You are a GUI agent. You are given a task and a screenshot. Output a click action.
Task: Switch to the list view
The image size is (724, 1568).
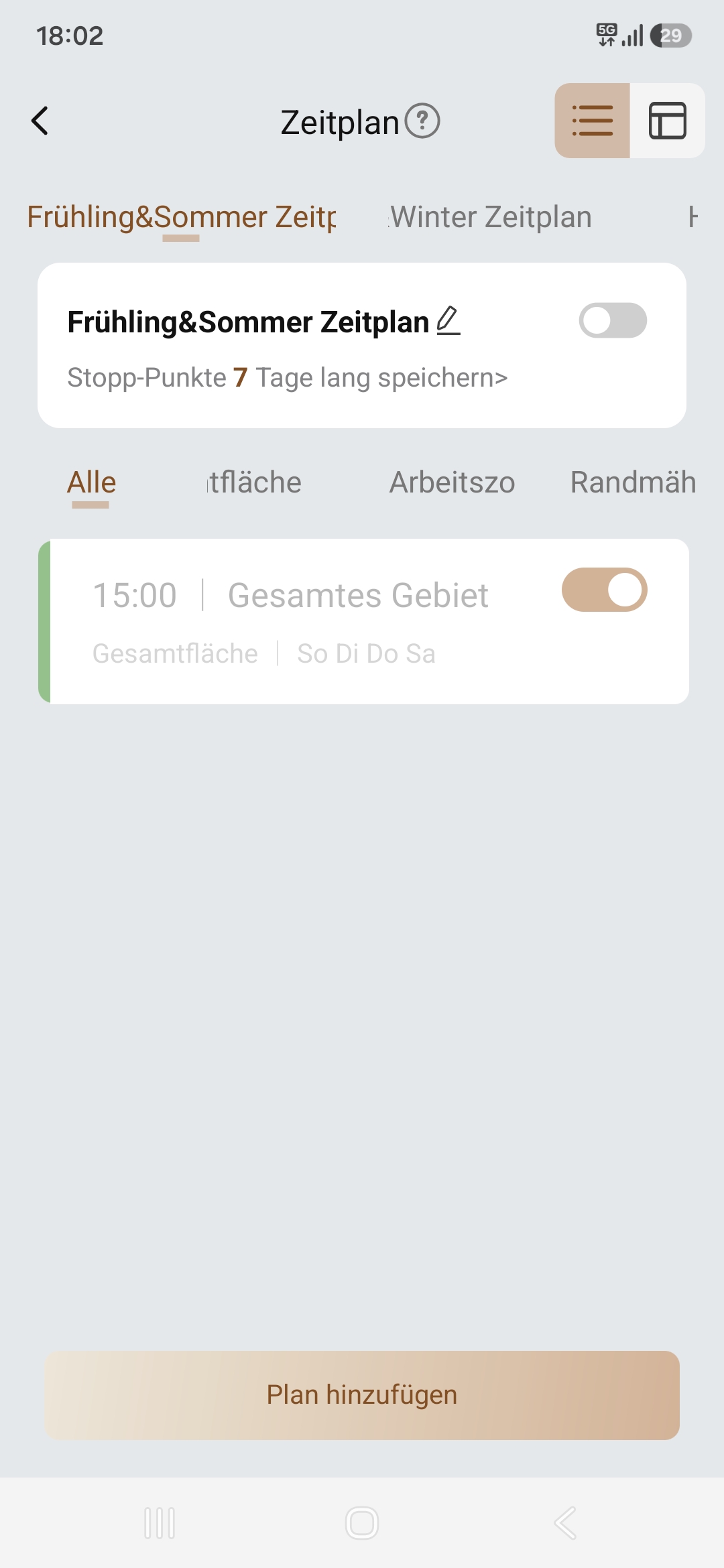click(x=592, y=121)
